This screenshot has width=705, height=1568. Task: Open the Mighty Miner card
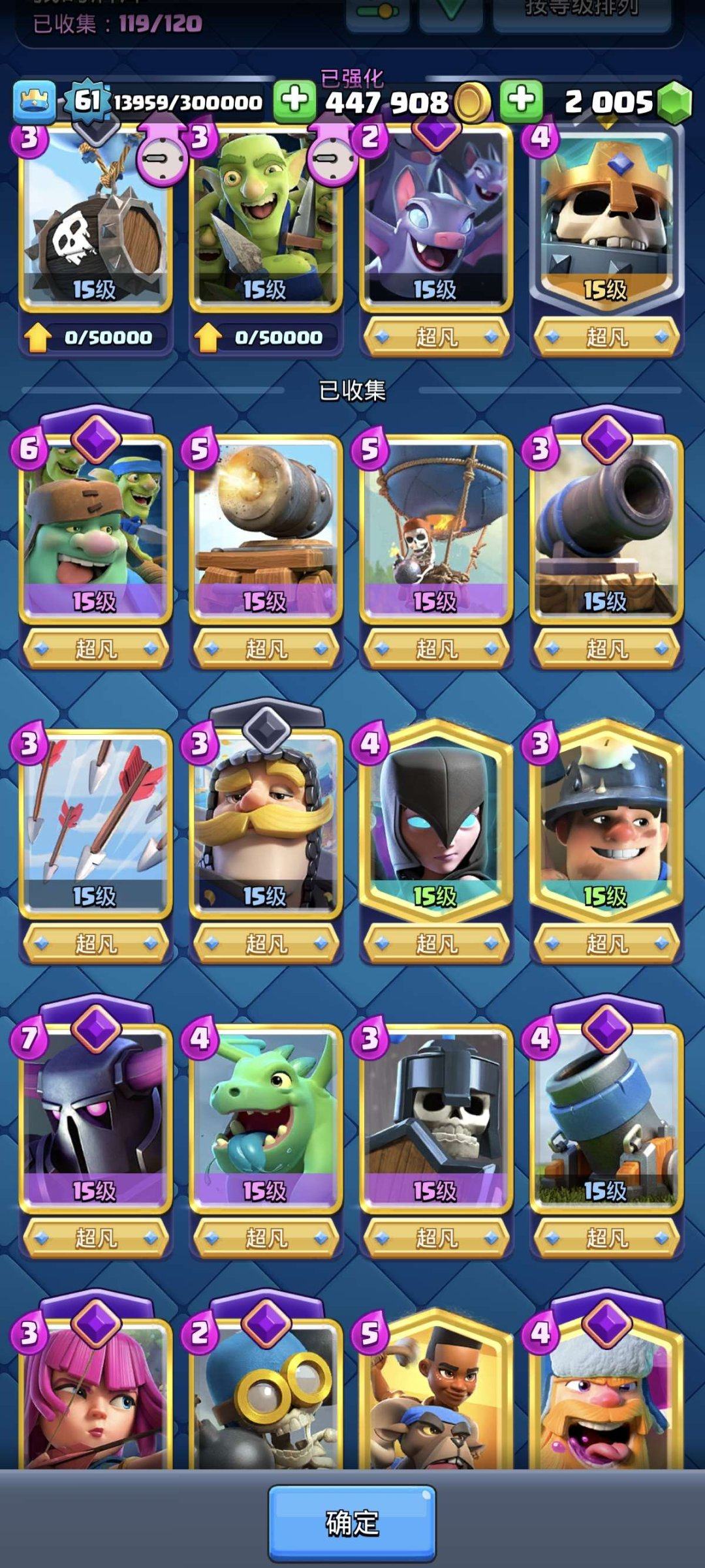pos(606,822)
